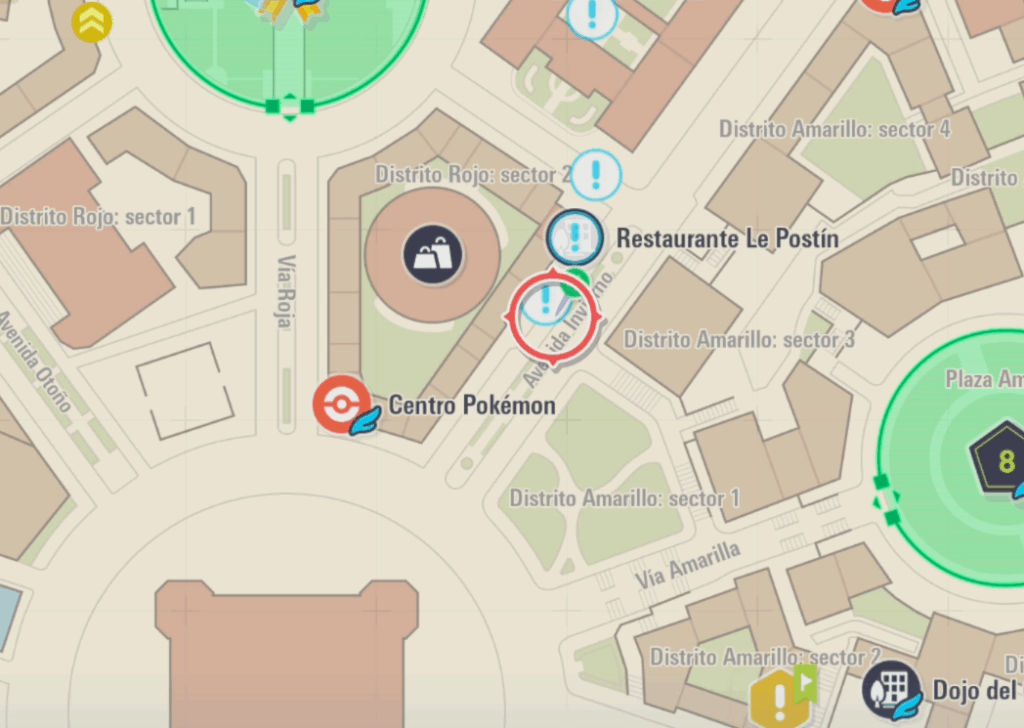Select the yellow double-chevron marker
Viewport: 1024px width, 728px height.
[92, 22]
